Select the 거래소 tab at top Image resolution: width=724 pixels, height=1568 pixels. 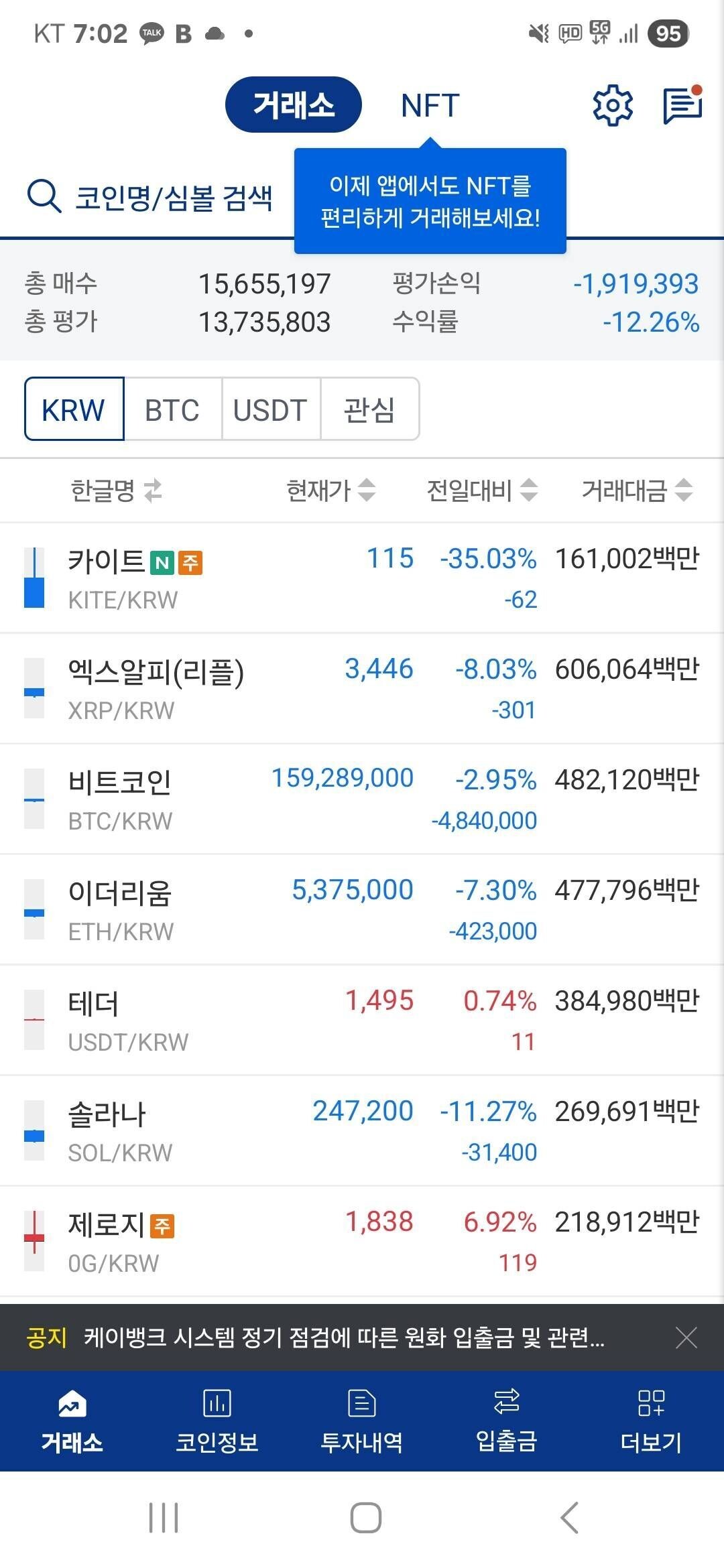294,105
